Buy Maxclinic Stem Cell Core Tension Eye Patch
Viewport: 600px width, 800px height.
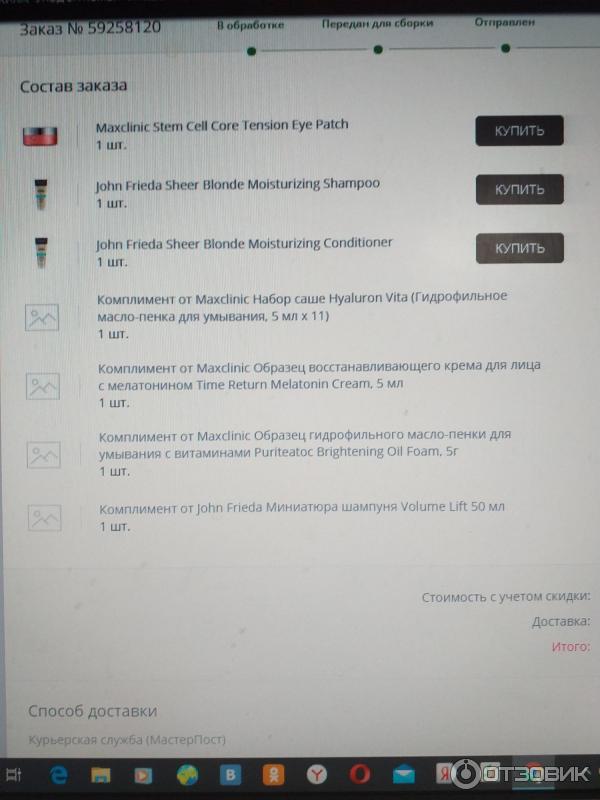tap(519, 131)
